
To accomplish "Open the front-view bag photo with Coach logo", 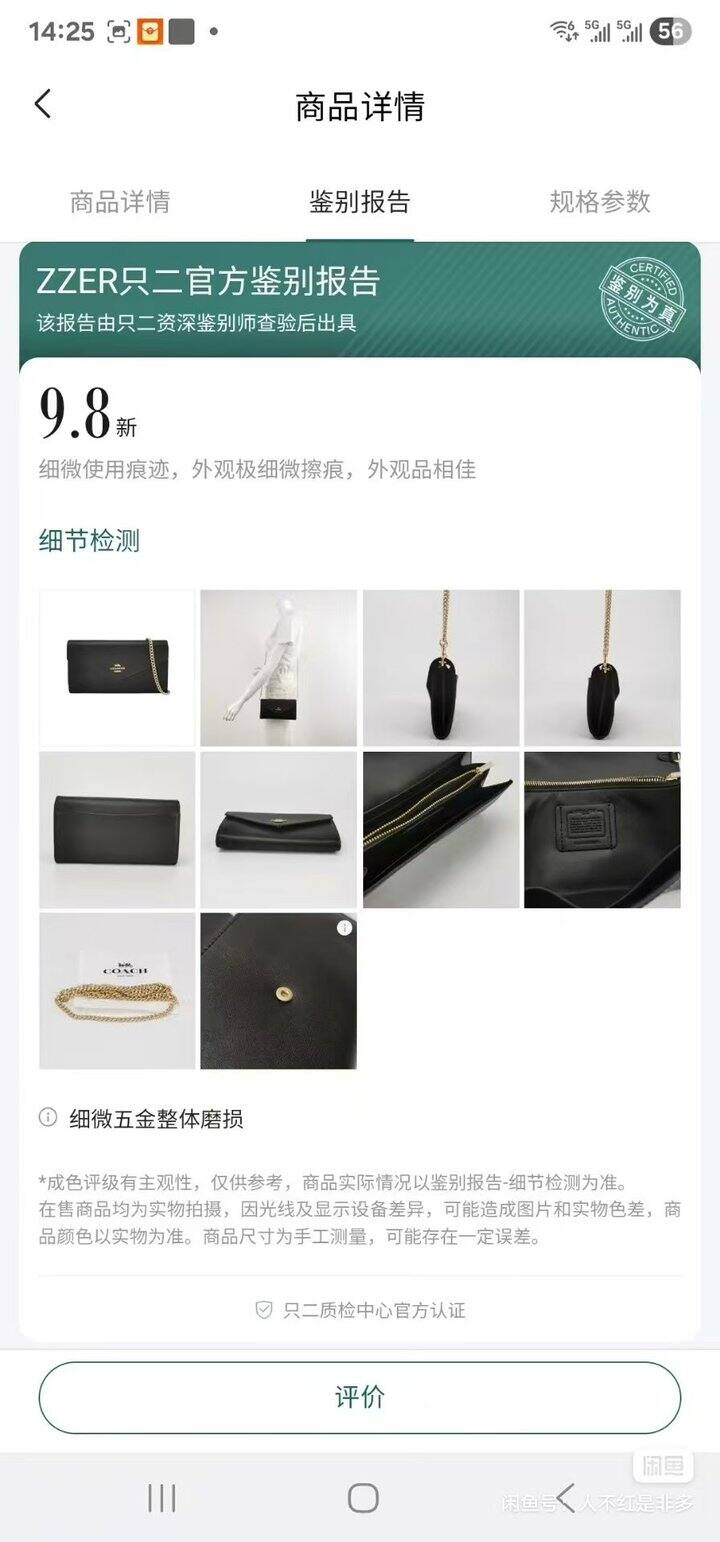I will tap(117, 668).
